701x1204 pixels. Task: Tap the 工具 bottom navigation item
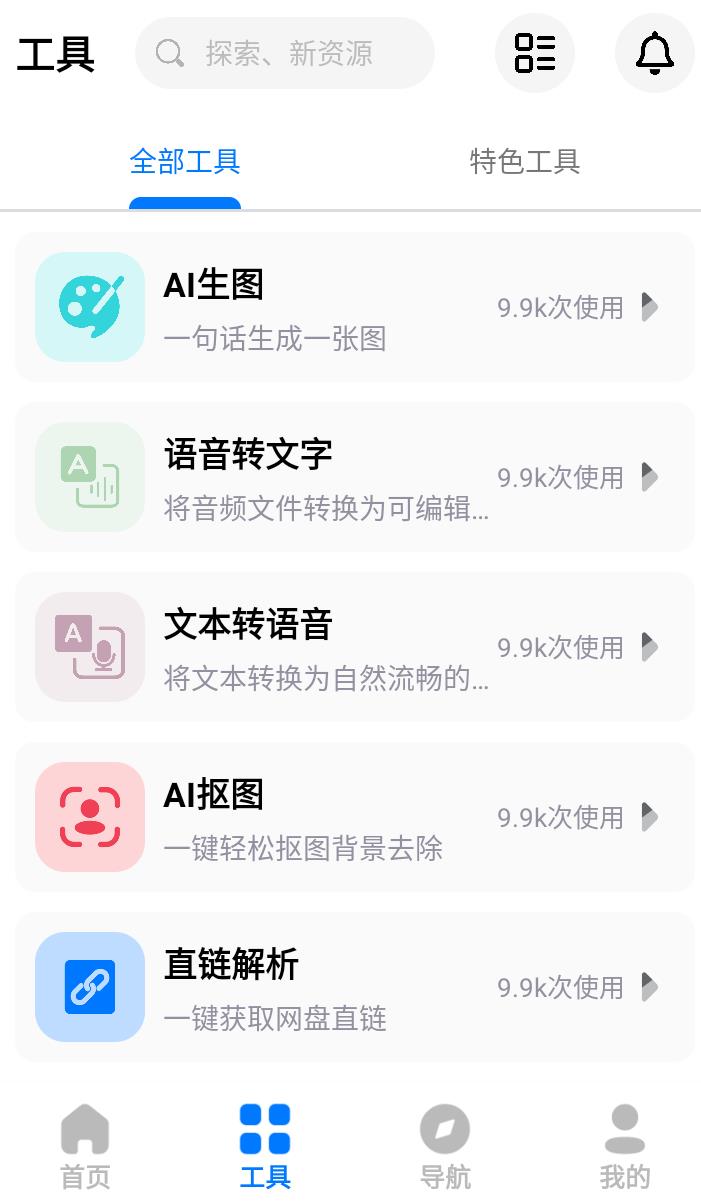coord(265,1146)
